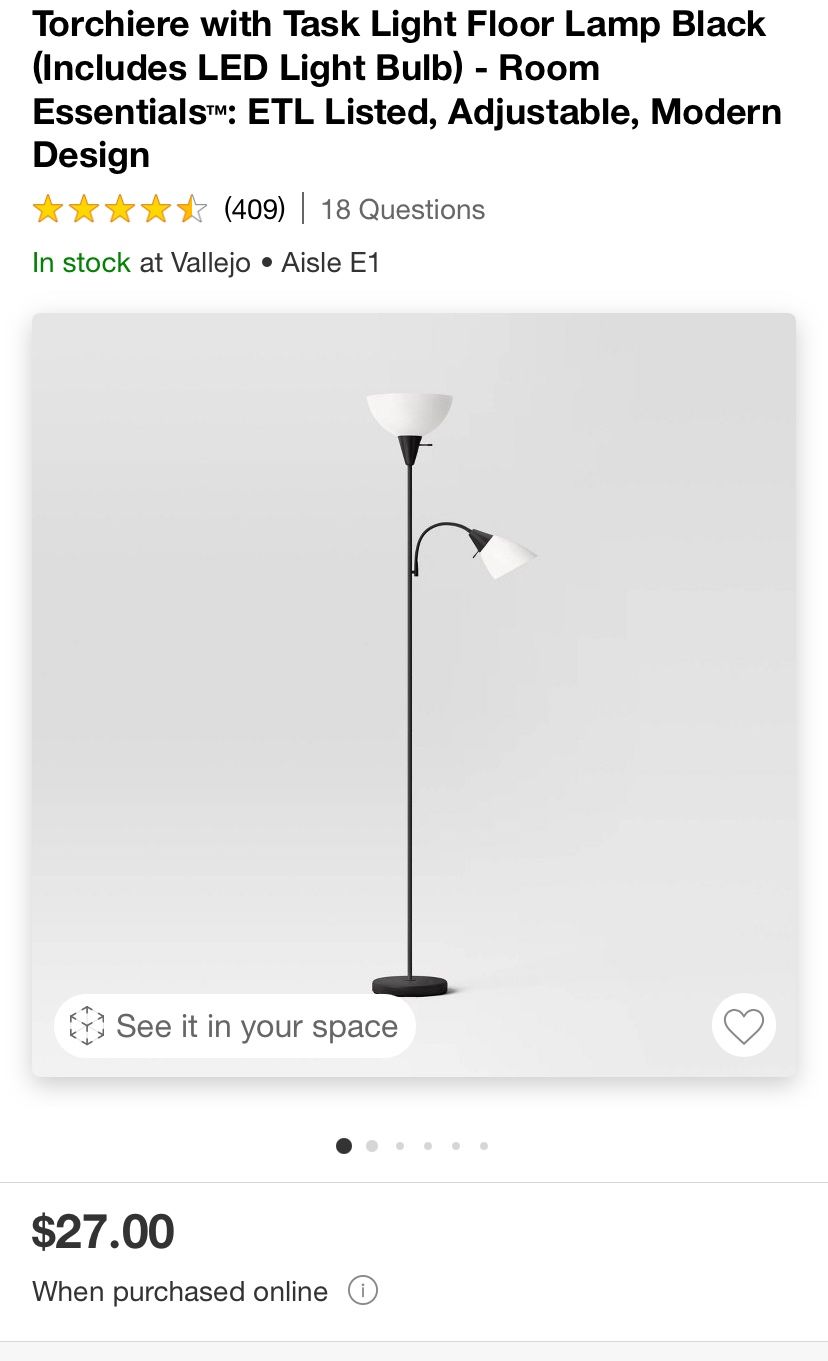
Task: Tap See it in your space
Action: 234,1026
